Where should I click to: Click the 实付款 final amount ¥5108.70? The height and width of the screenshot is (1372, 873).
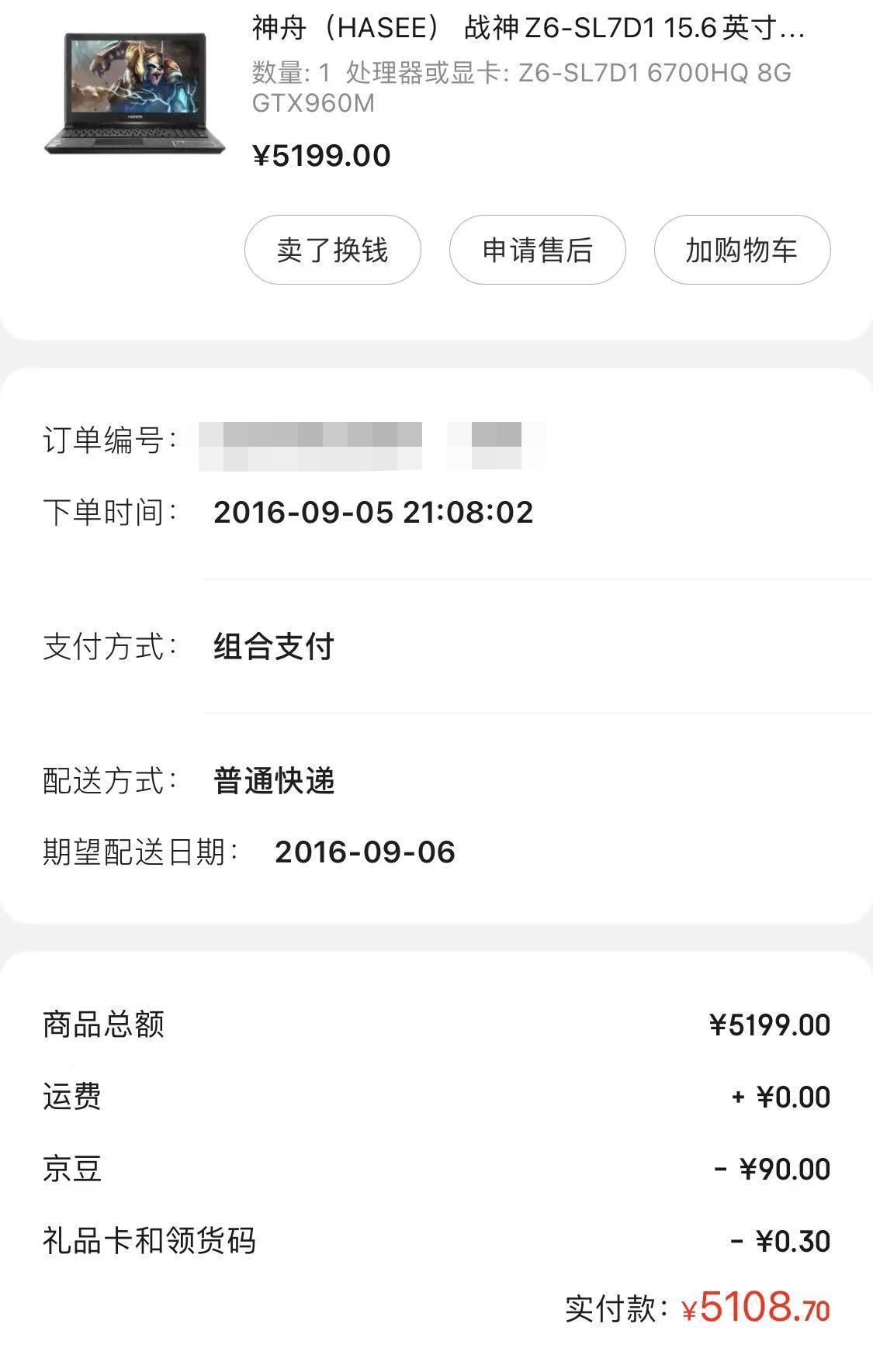(x=757, y=1306)
